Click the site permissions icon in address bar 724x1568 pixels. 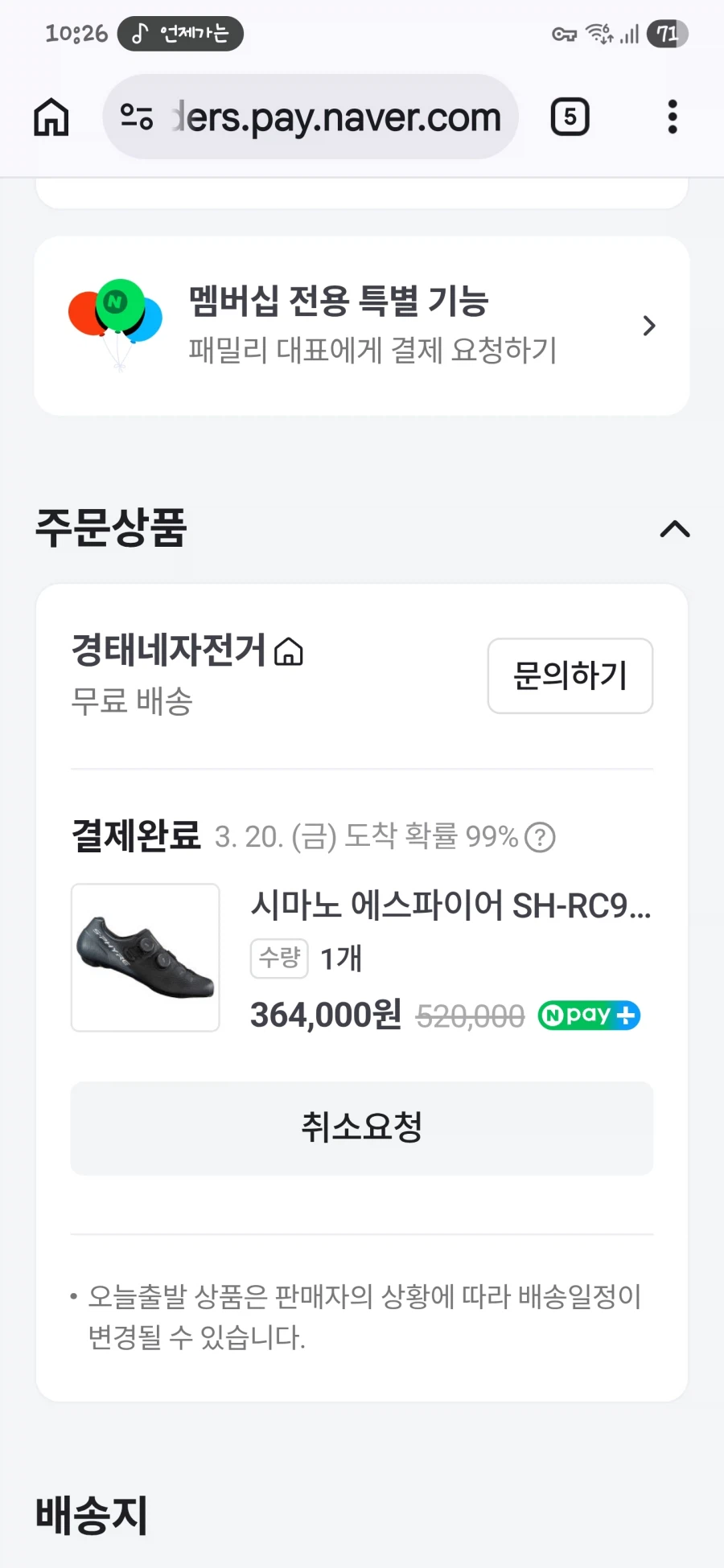[x=135, y=117]
